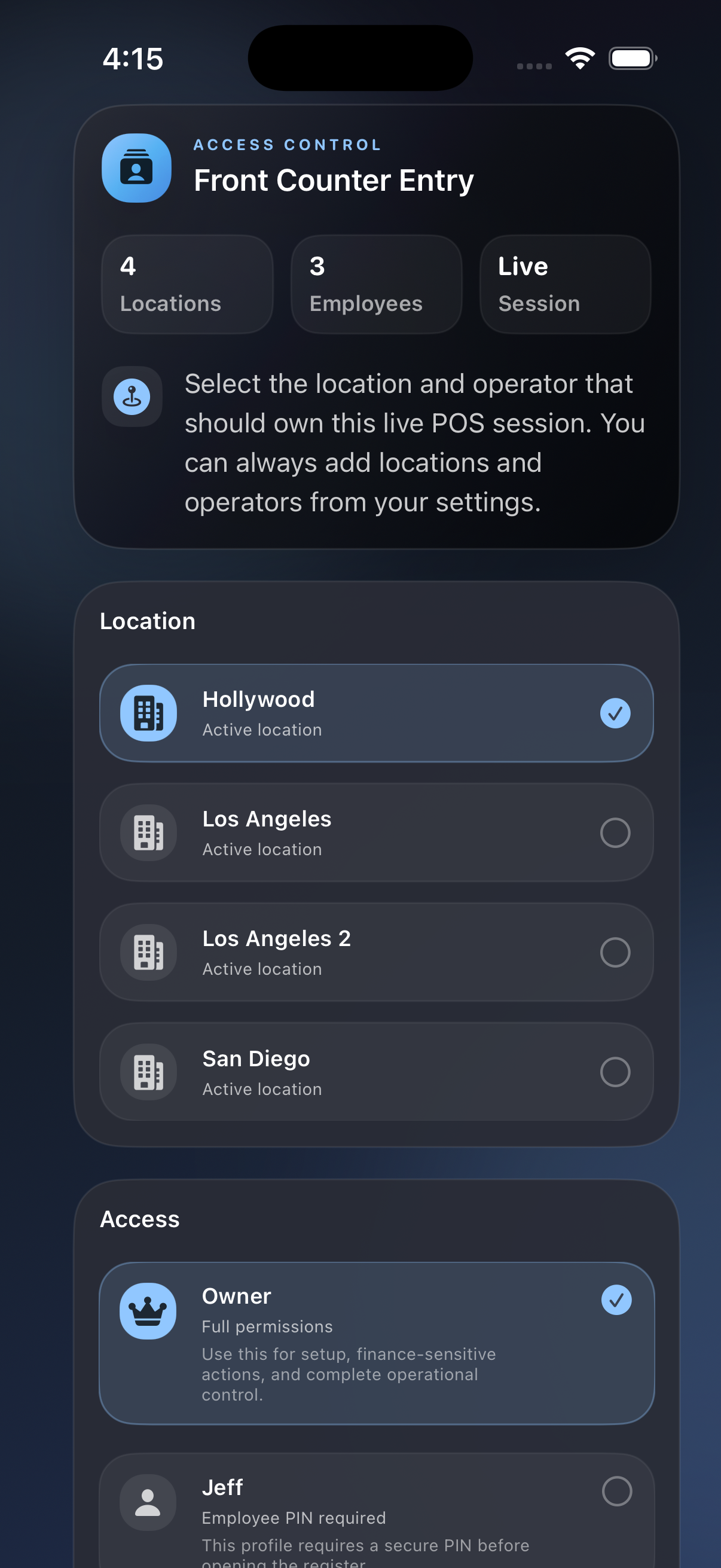Click the Owner crown icon
The height and width of the screenshot is (1568, 721).
coord(148,1310)
